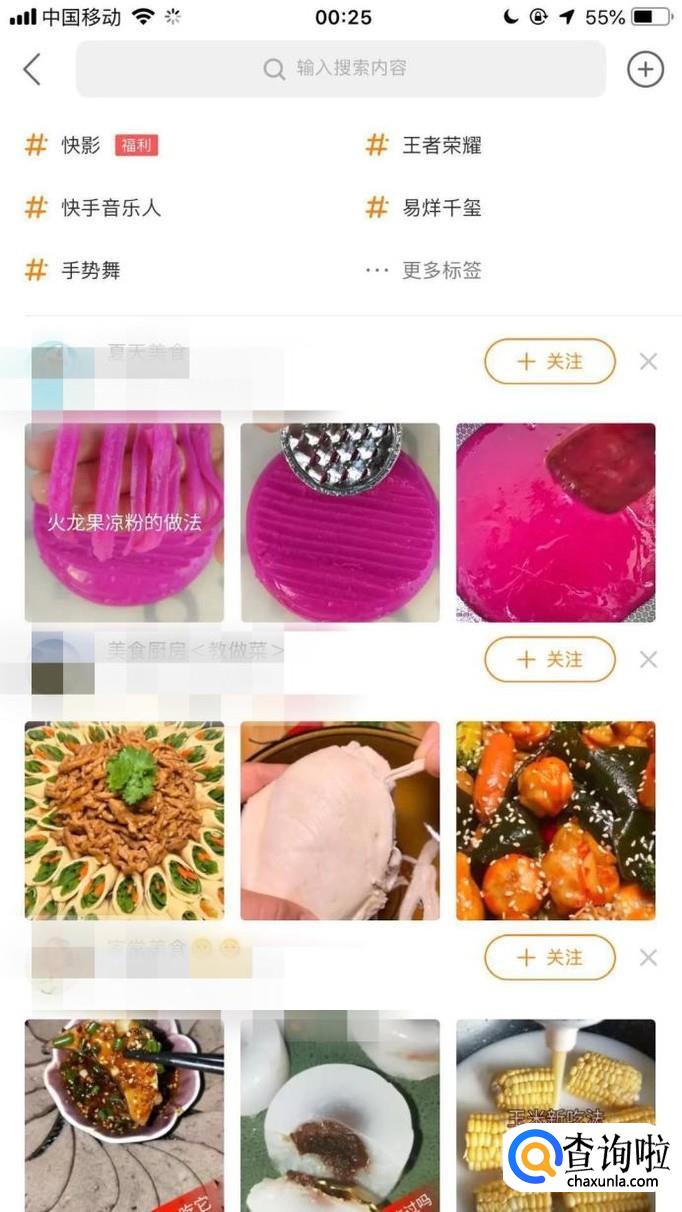Open the plus icon beside search
This screenshot has width=682, height=1212.
coord(645,69)
